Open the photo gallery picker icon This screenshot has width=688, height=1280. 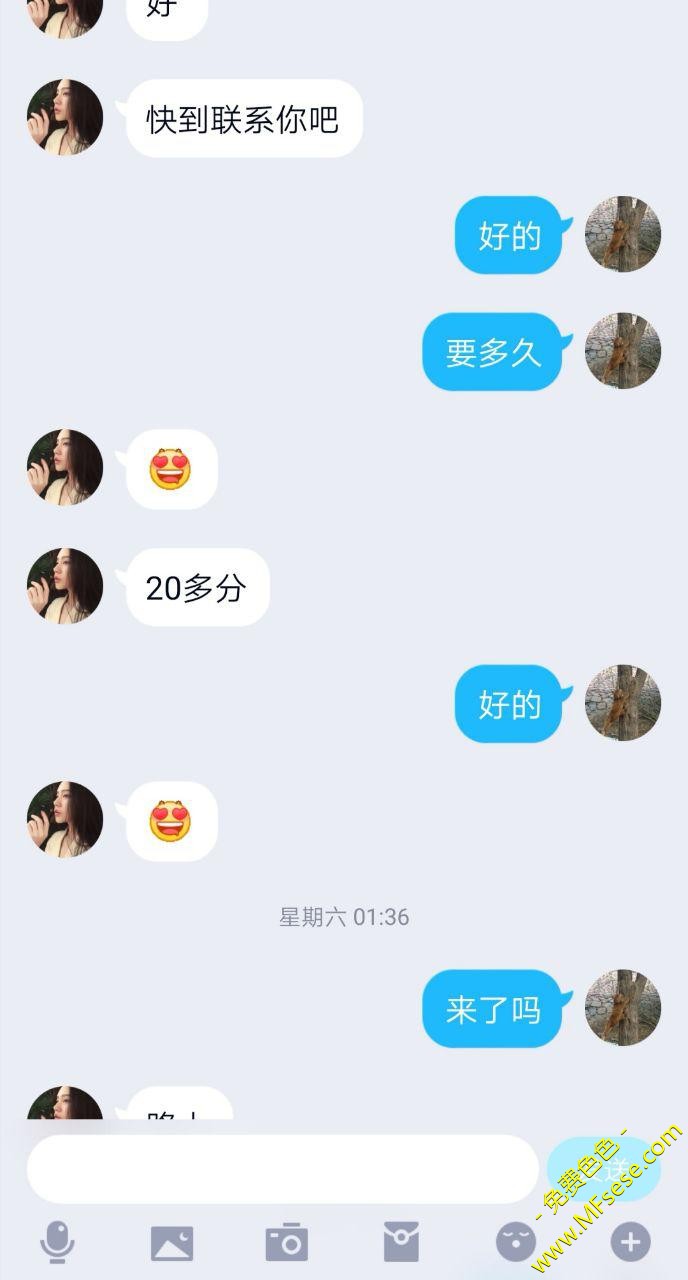coord(171,1243)
